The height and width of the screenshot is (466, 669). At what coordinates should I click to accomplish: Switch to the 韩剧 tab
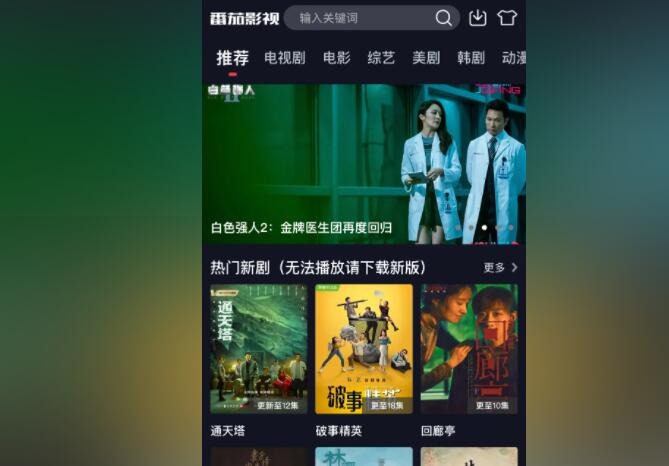[x=471, y=58]
